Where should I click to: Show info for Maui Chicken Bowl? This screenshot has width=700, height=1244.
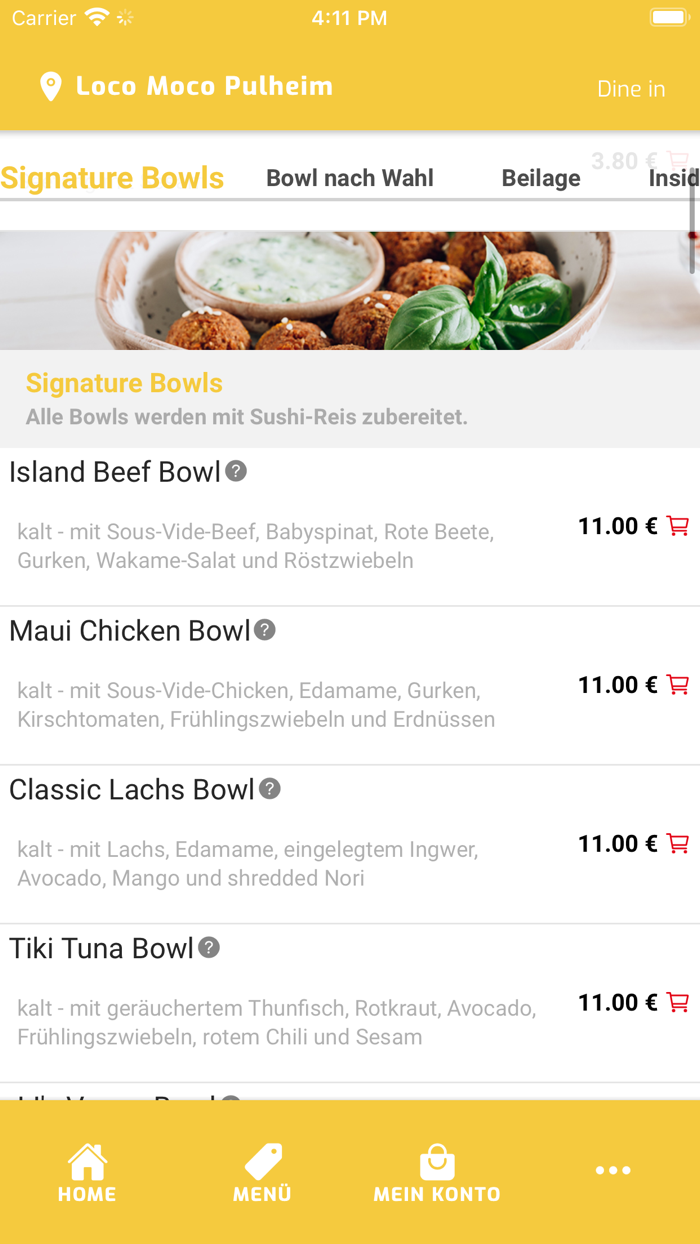point(265,630)
